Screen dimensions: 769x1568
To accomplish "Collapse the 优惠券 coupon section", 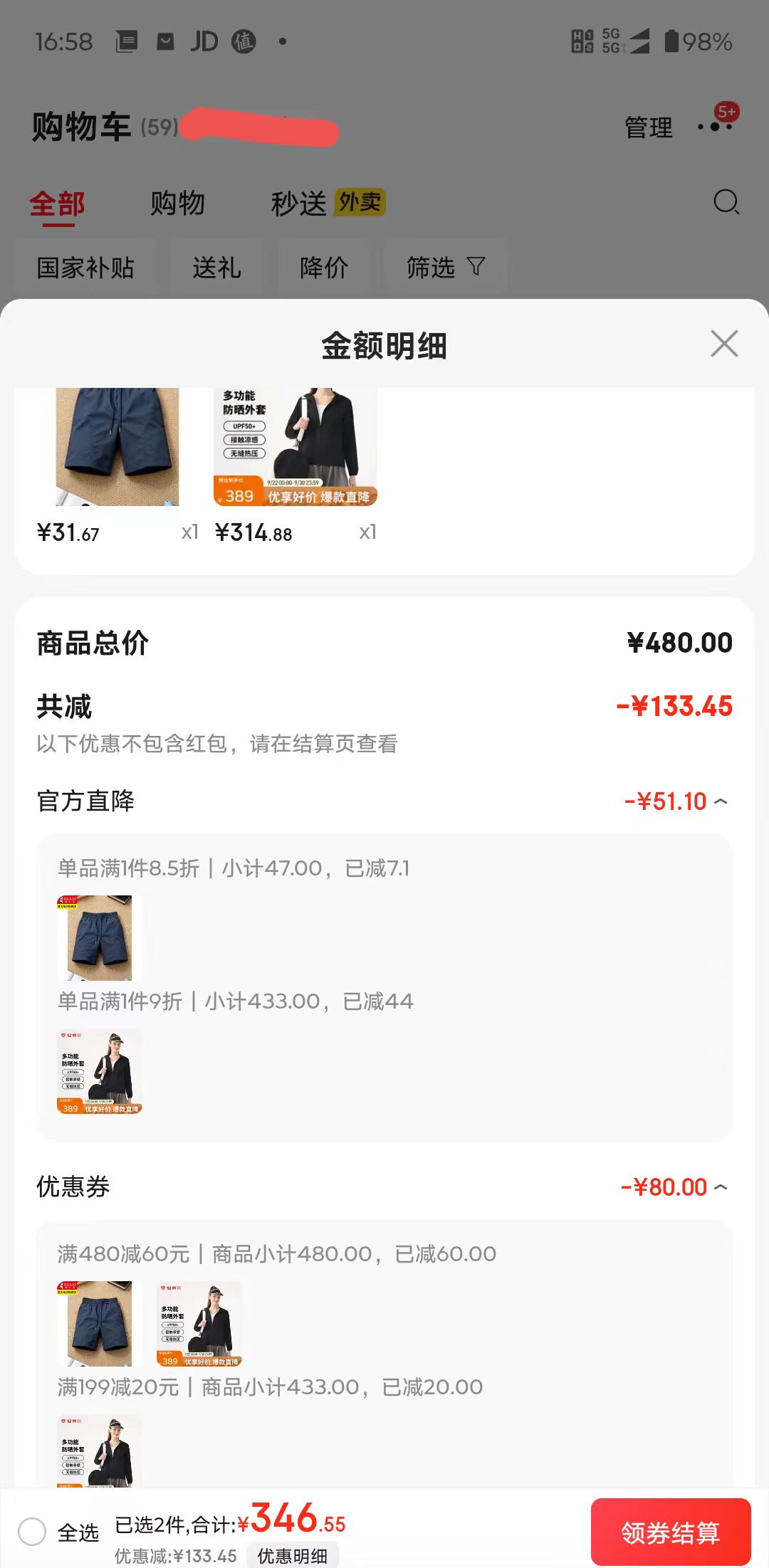I will pos(721,1187).
